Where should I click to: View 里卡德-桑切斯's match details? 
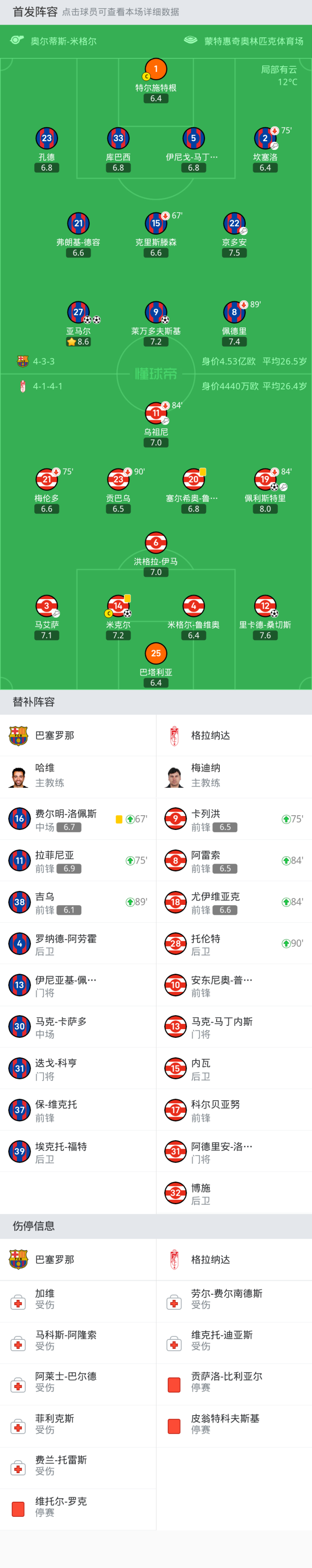point(265,617)
